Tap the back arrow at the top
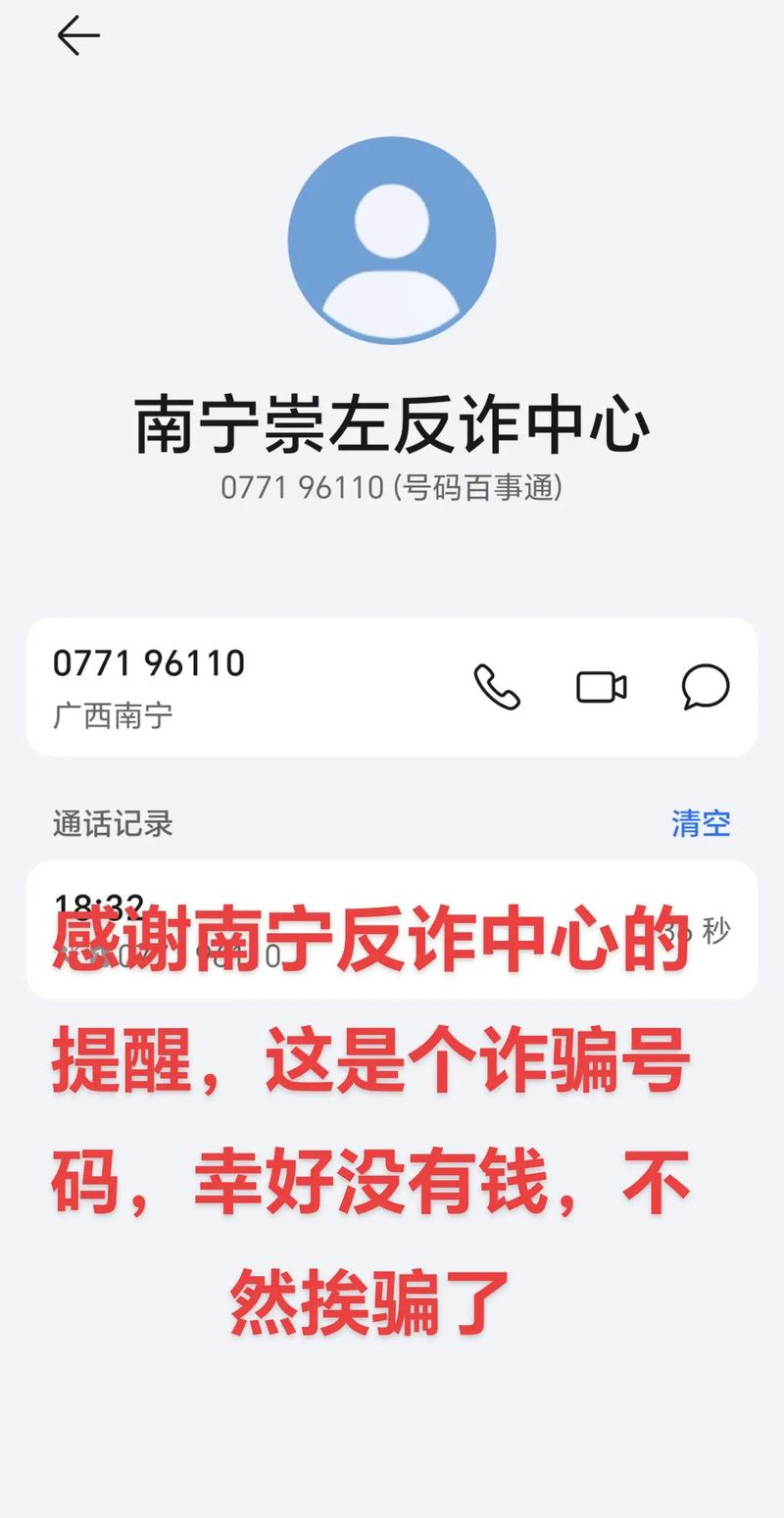 [x=78, y=34]
